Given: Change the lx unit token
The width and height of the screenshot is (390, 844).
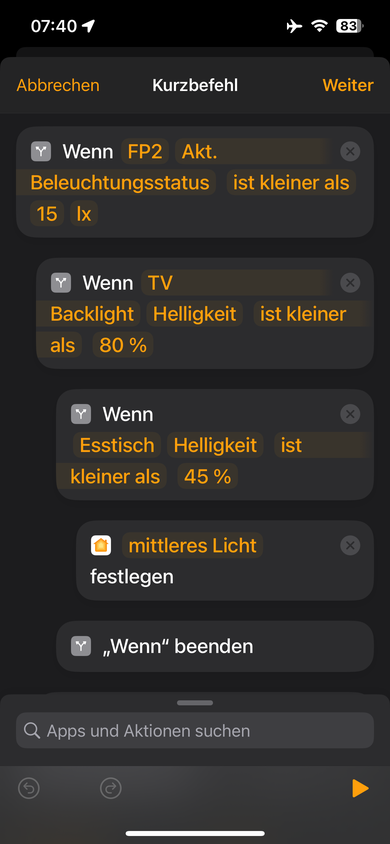Looking at the screenshot, I should 84,214.
